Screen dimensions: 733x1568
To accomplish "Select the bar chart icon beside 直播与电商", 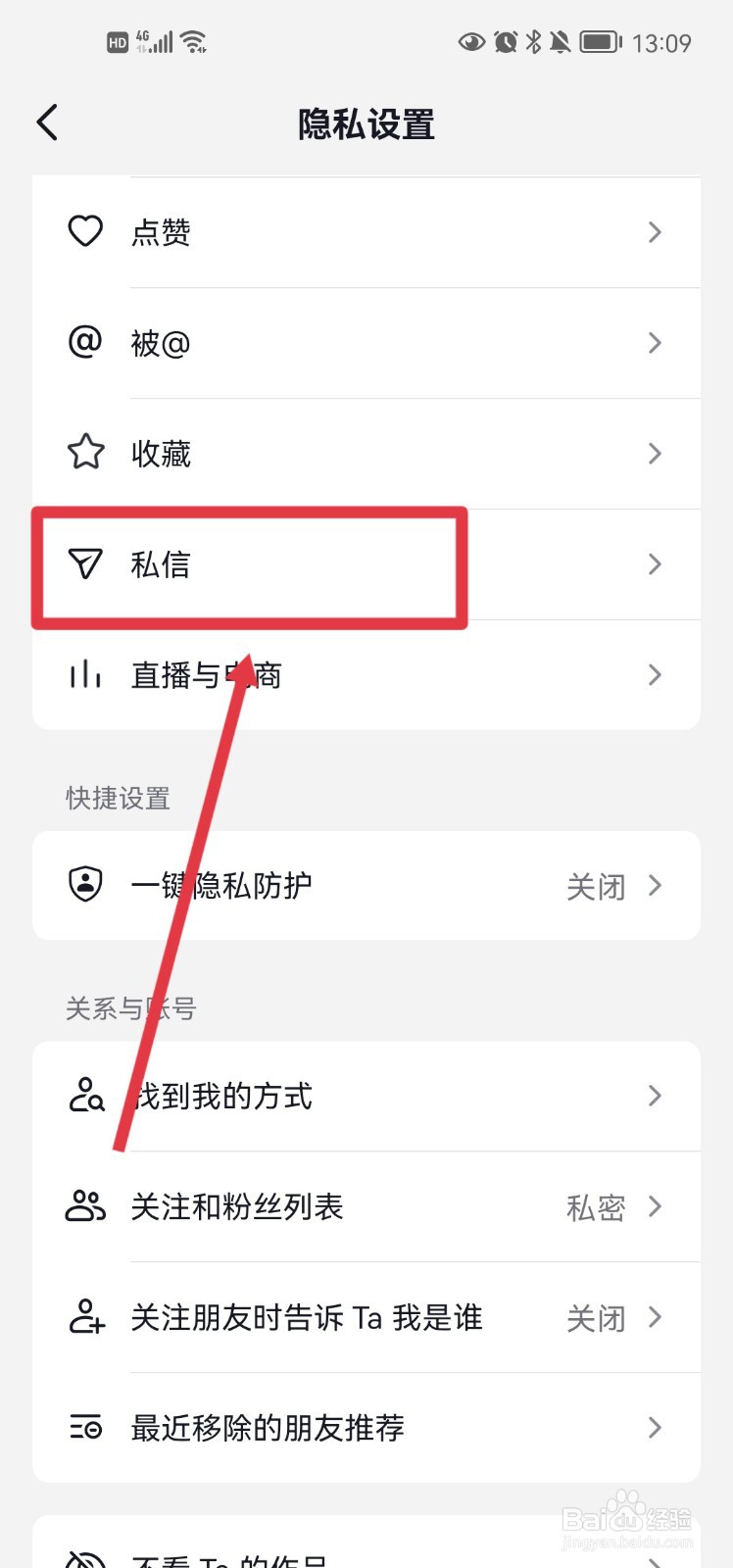I will coord(85,674).
